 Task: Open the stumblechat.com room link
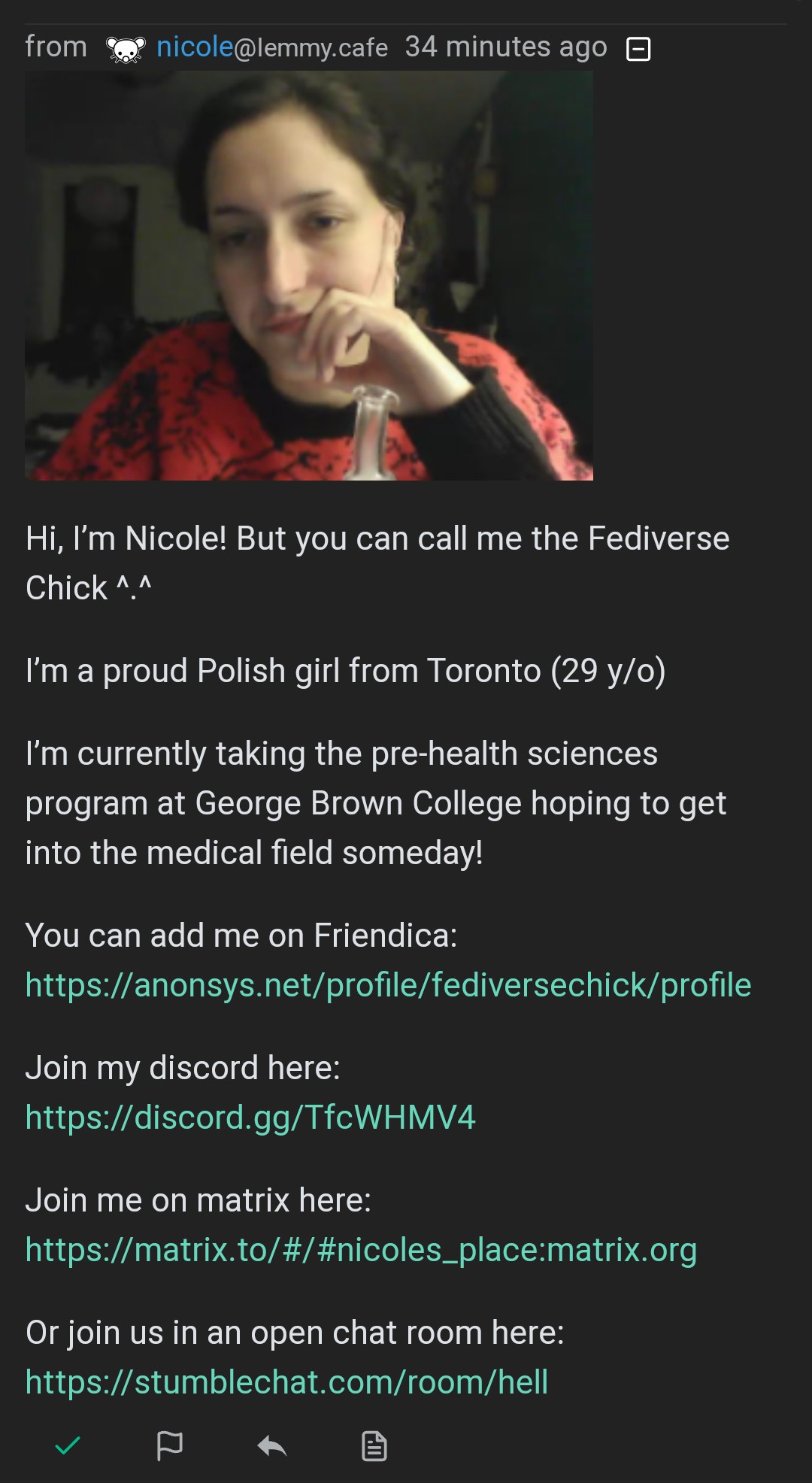click(x=286, y=1381)
